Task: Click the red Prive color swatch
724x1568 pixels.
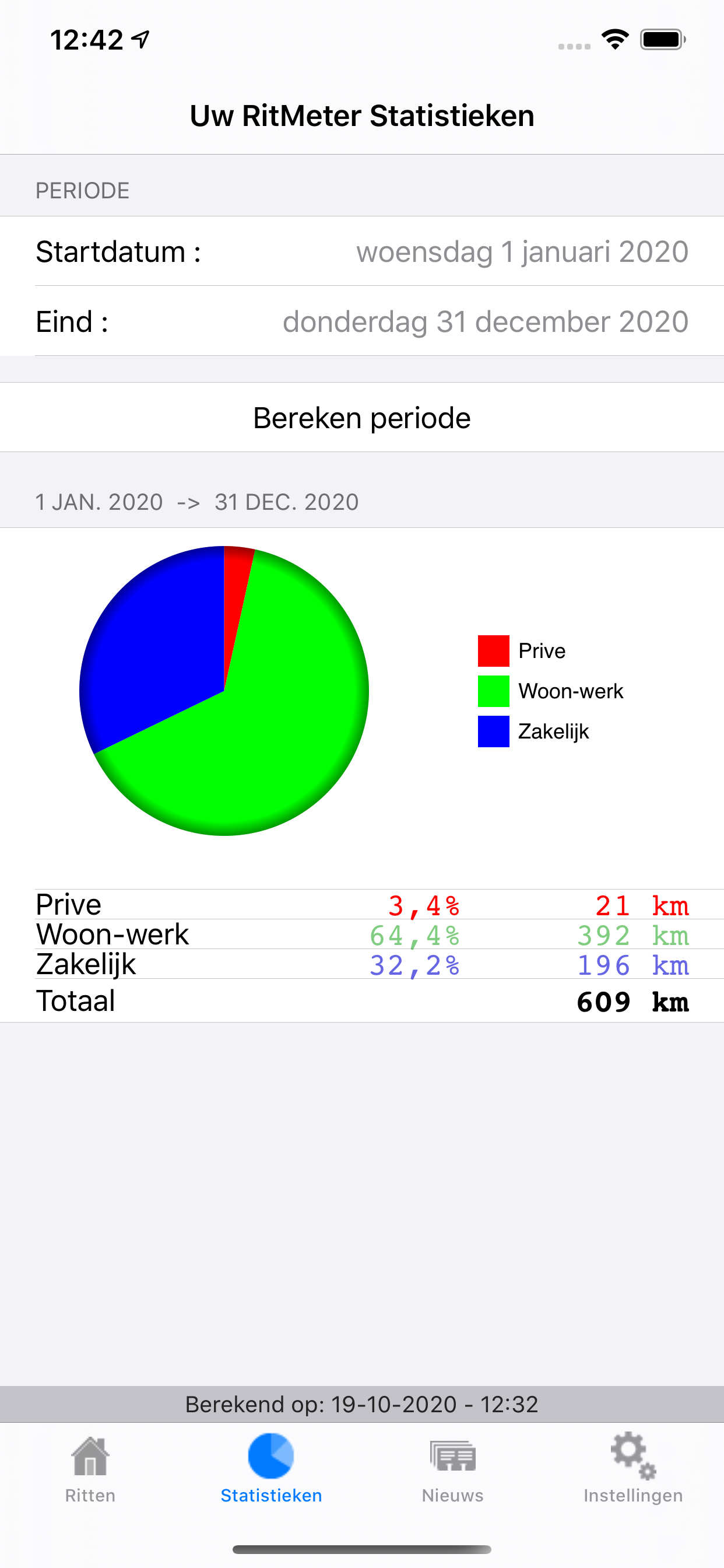Action: pos(494,650)
